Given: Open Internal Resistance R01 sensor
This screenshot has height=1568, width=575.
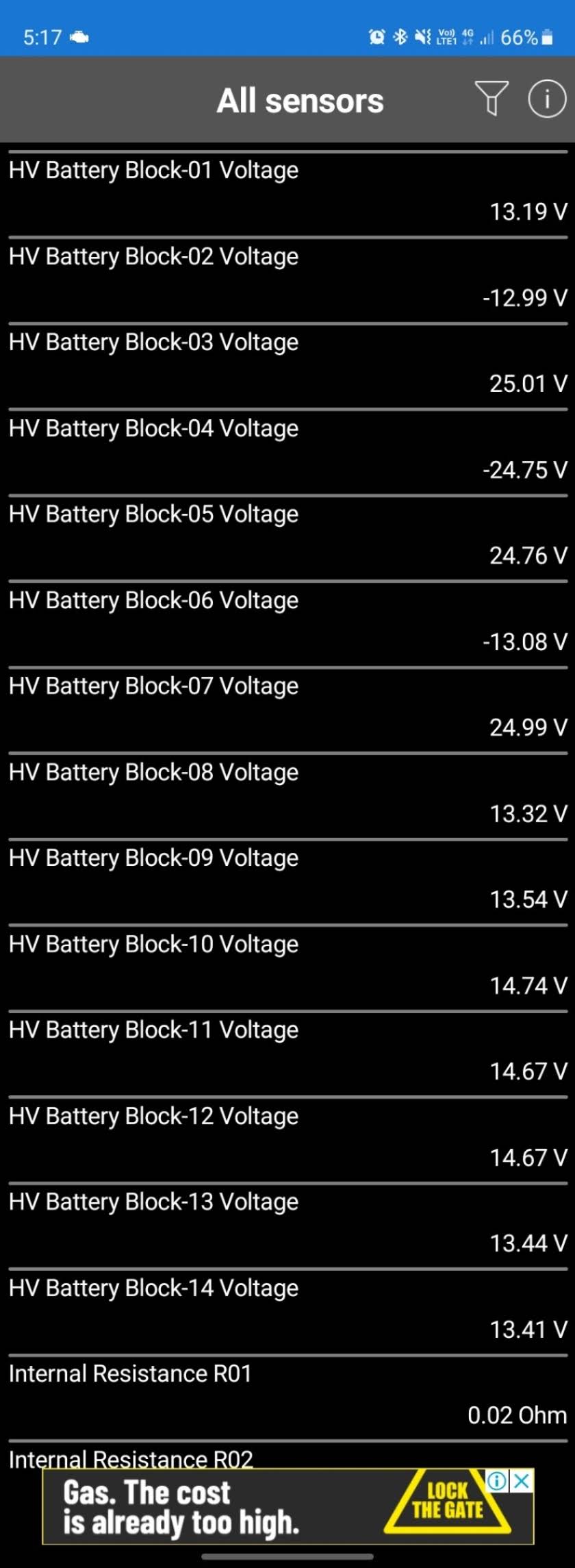Looking at the screenshot, I should [x=287, y=1395].
